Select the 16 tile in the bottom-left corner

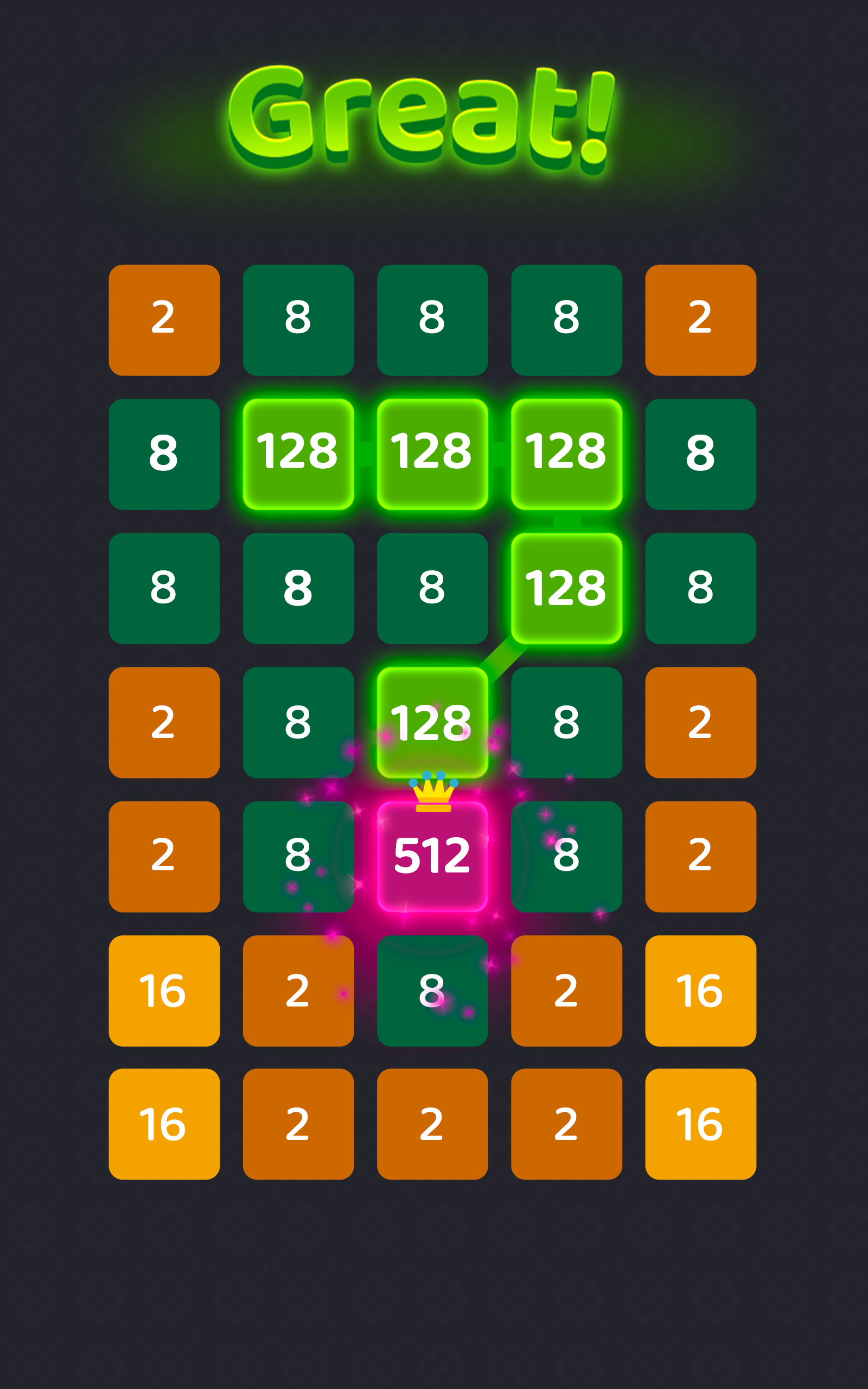(164, 1124)
